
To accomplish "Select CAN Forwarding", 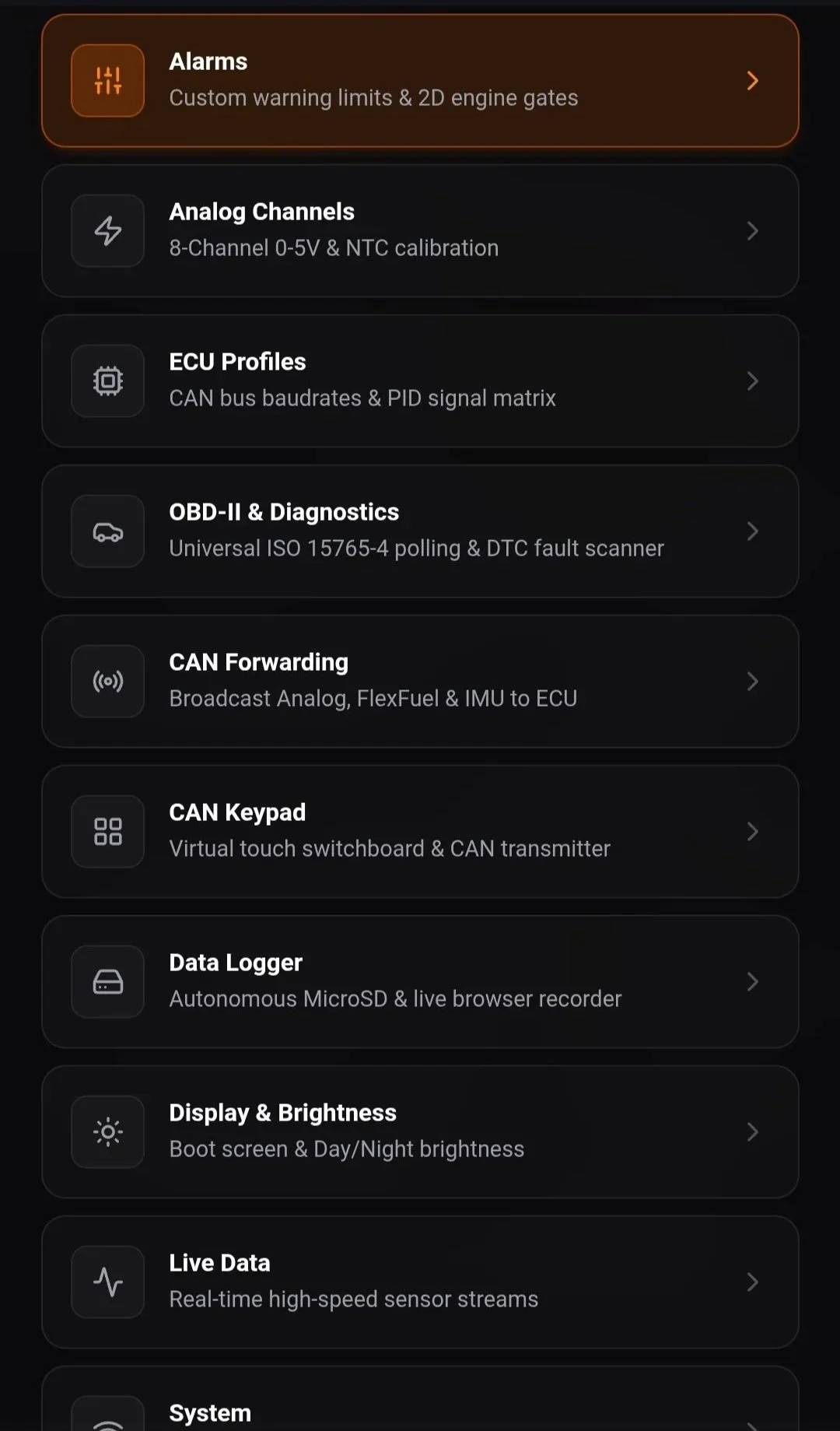I will [x=420, y=682].
